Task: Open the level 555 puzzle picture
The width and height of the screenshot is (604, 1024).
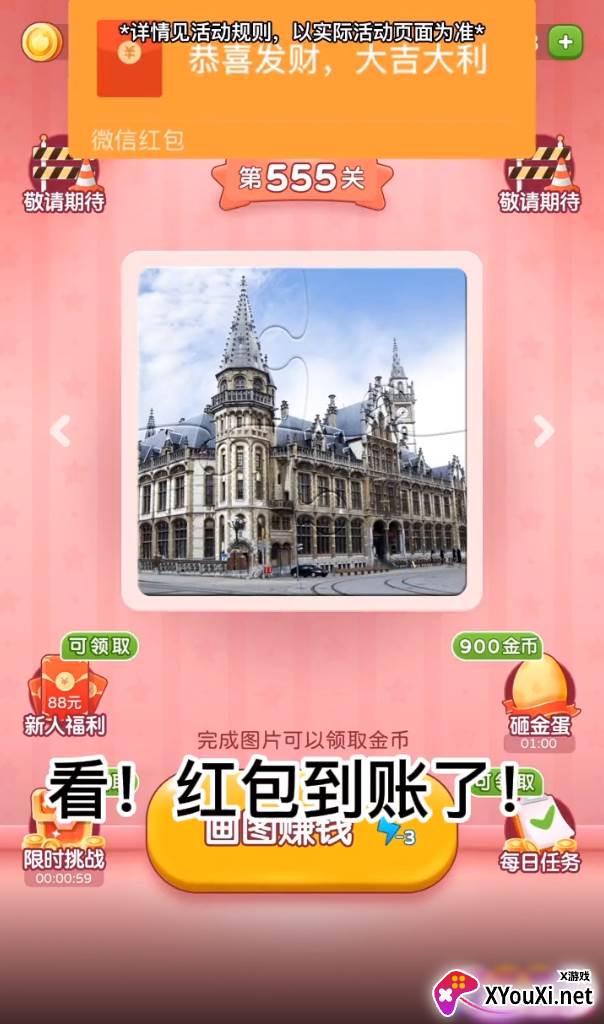Action: pyautogui.click(x=302, y=431)
